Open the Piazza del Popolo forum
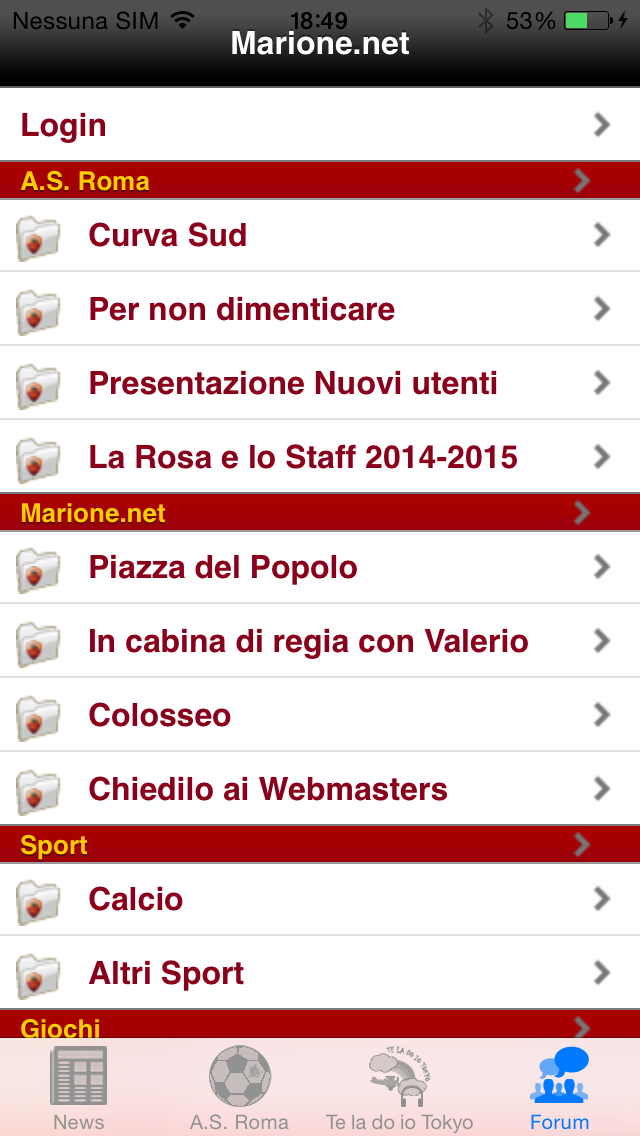Image resolution: width=640 pixels, height=1136 pixels. [320, 567]
